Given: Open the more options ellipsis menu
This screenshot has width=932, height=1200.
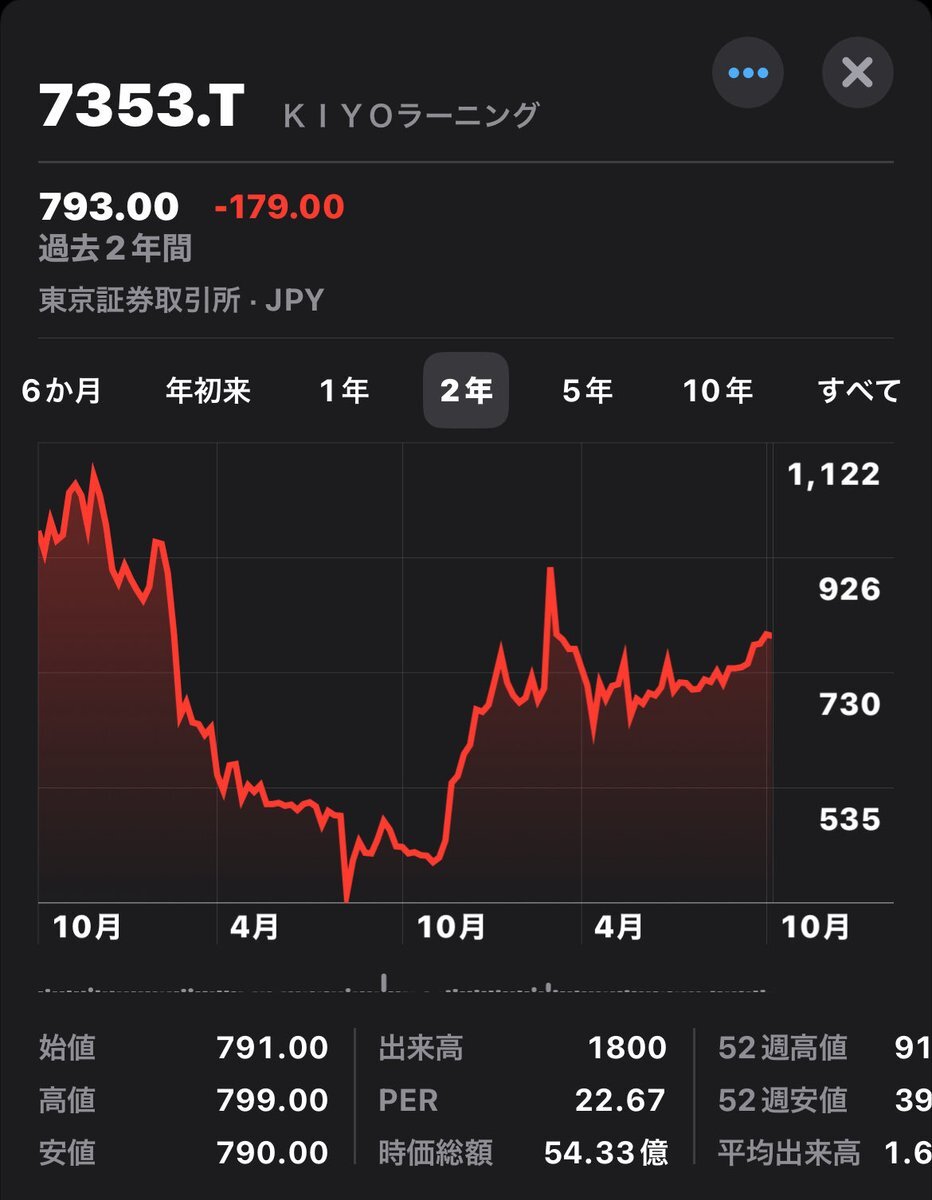Looking at the screenshot, I should 748,73.
